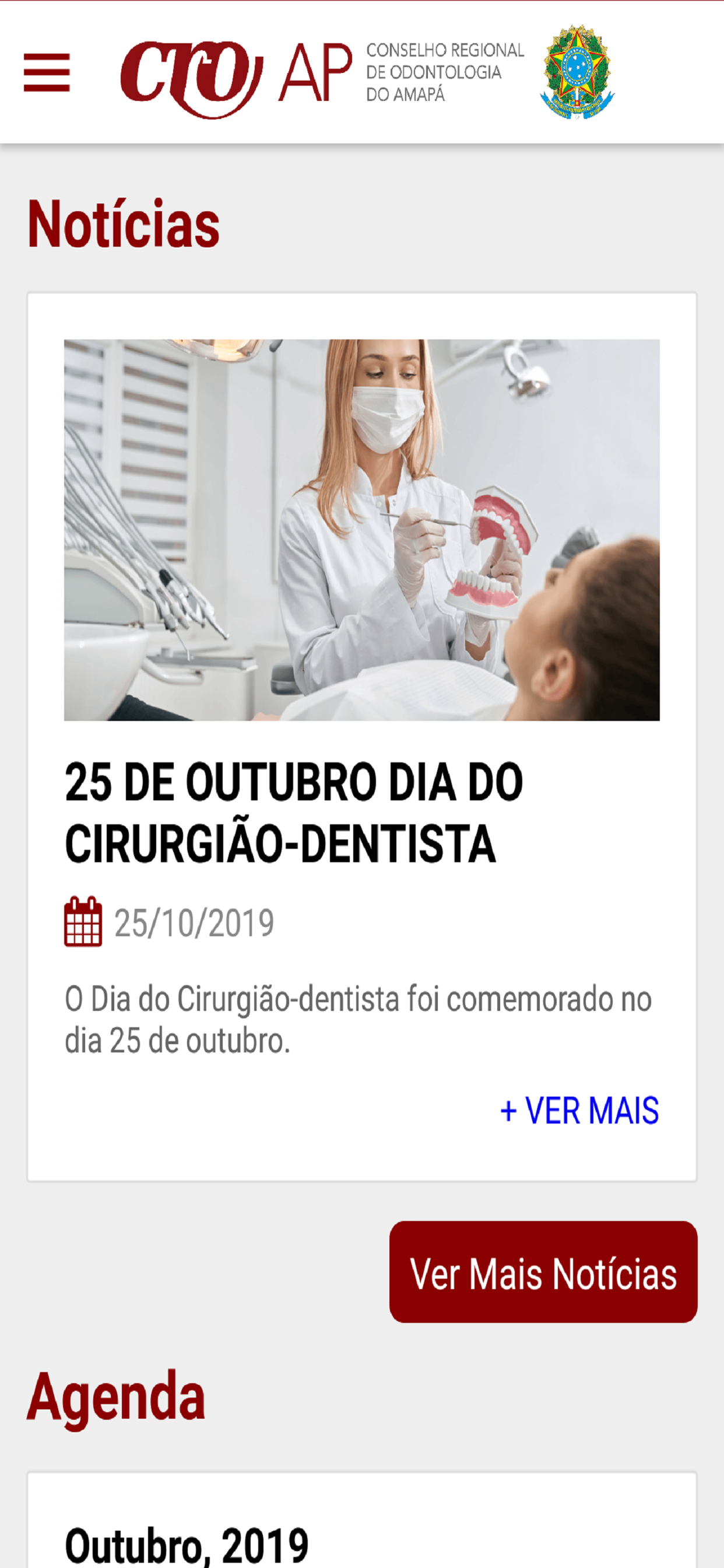Click the news summary text about Dia do Cirurgião-dentista
The width and height of the screenshot is (724, 1568).
(358, 1017)
